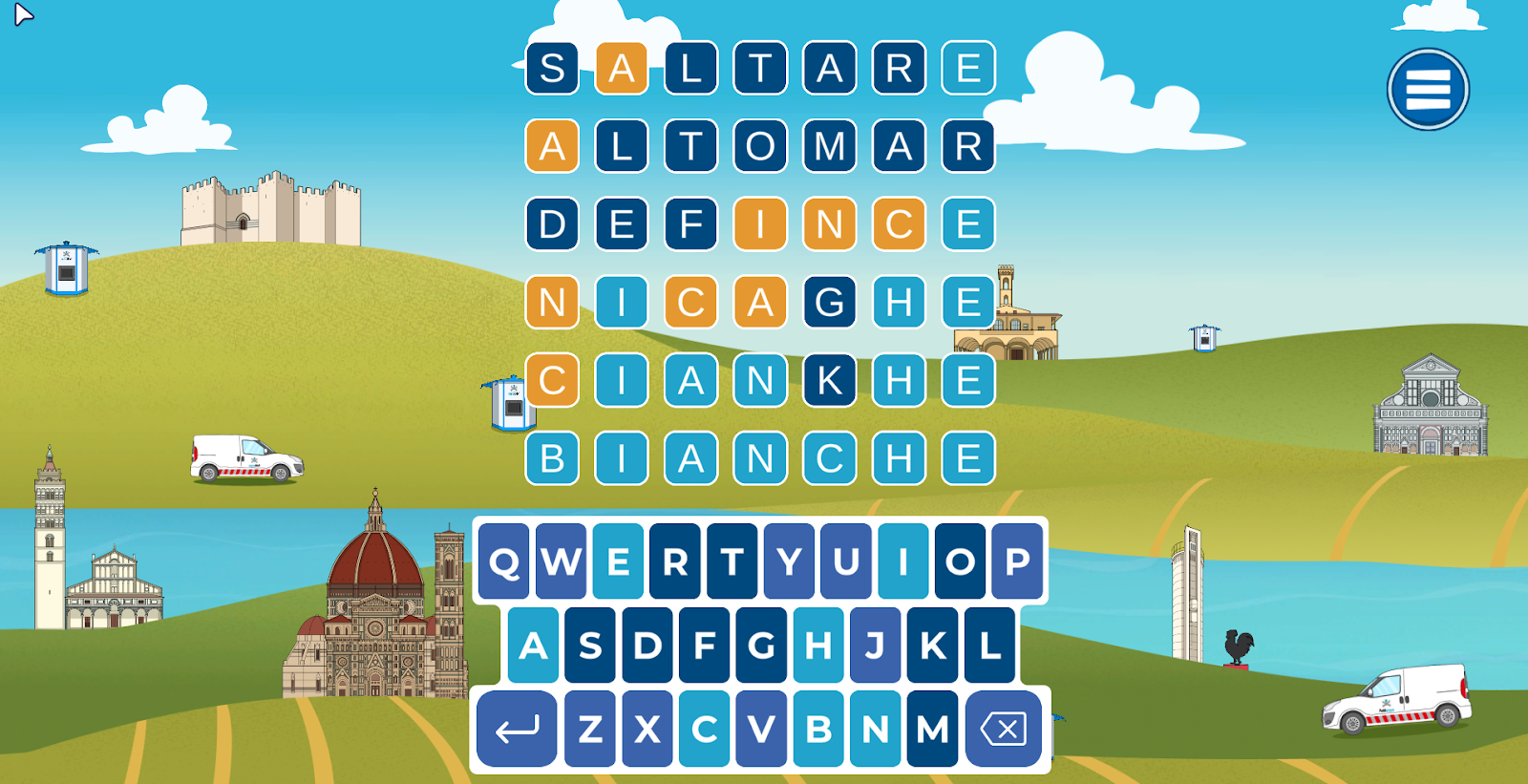This screenshot has height=784, width=1528.
Task: Delete a letter with the backspace key
Action: (x=1003, y=730)
